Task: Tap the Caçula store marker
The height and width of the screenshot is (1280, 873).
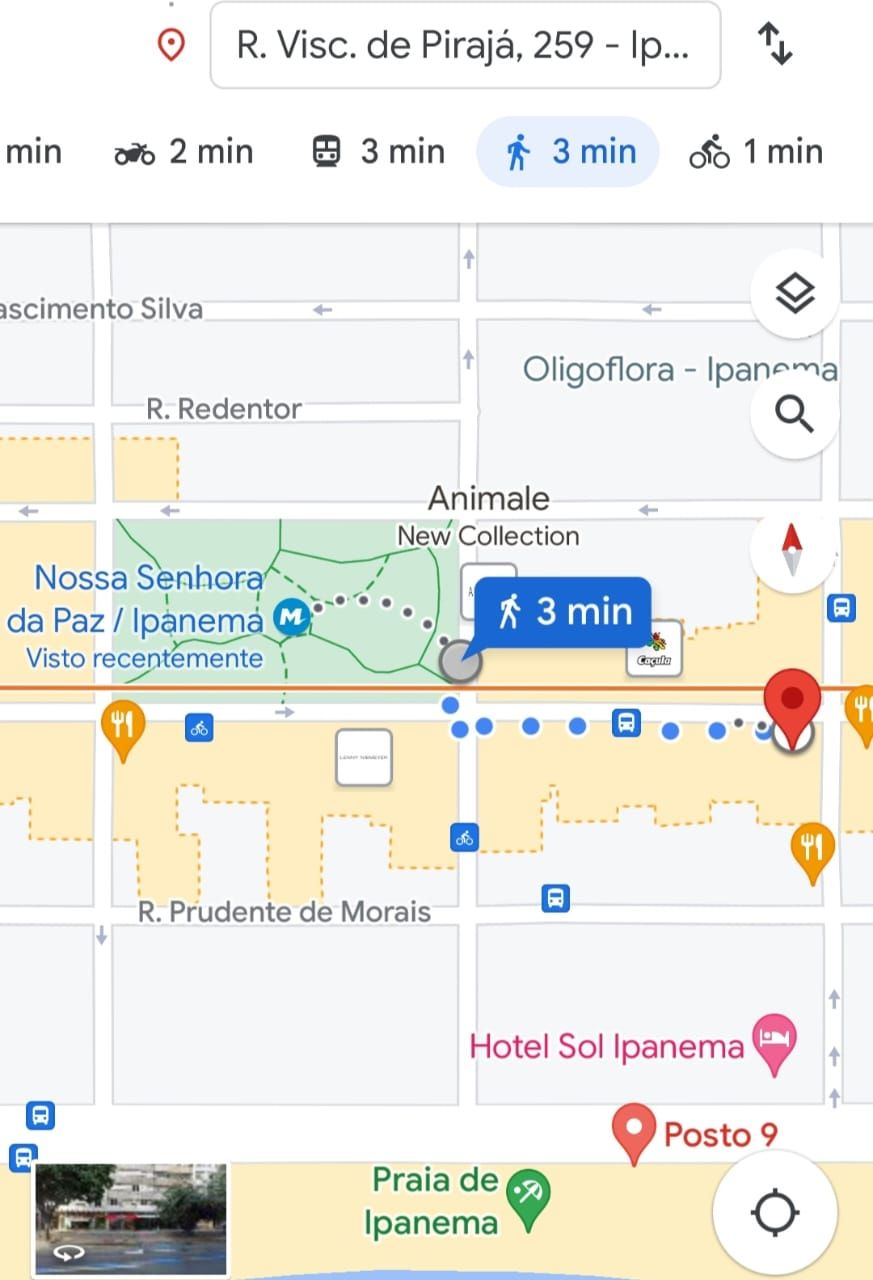Action: point(654,648)
